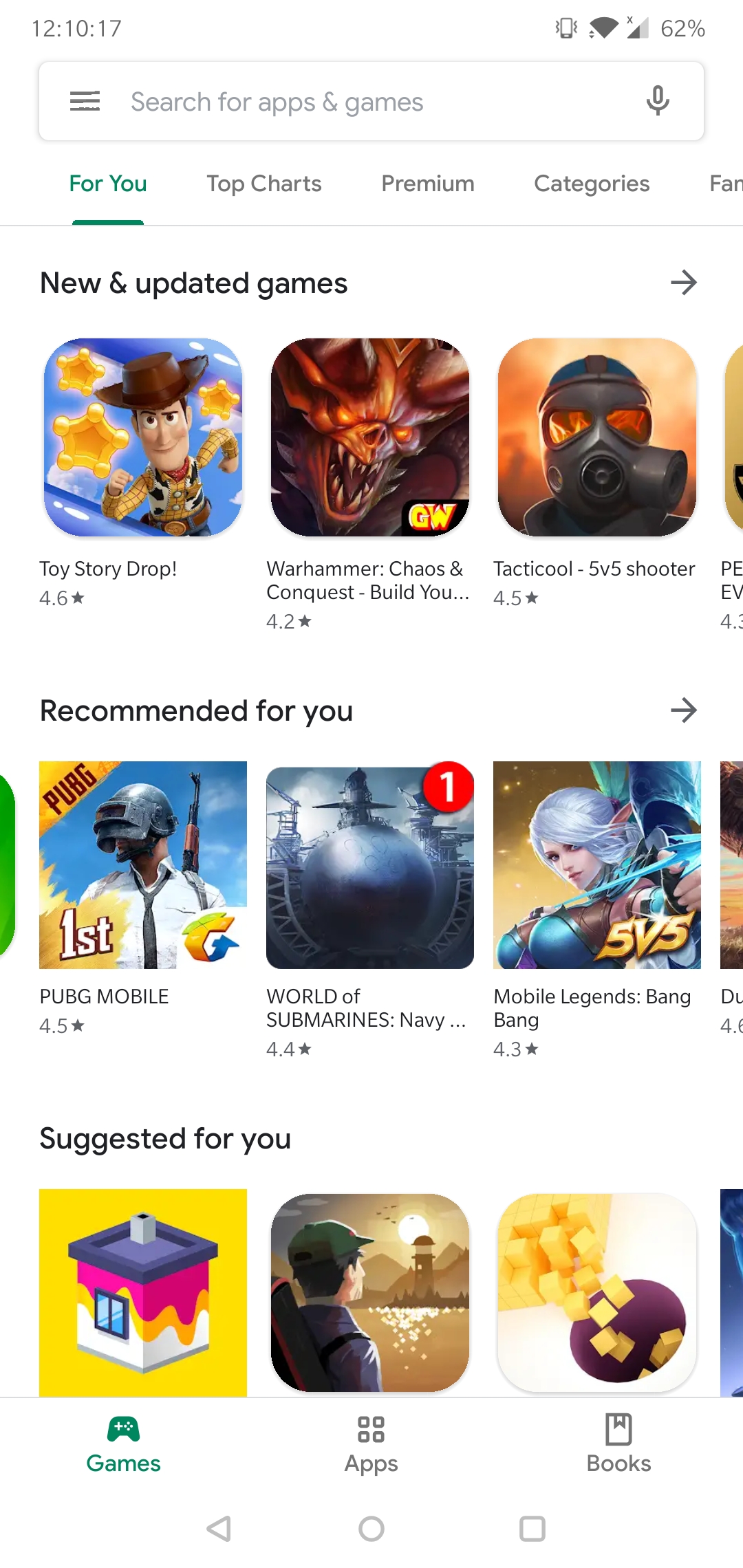Switch to the Top Charts tab
The height and width of the screenshot is (1568, 743).
[x=264, y=184]
